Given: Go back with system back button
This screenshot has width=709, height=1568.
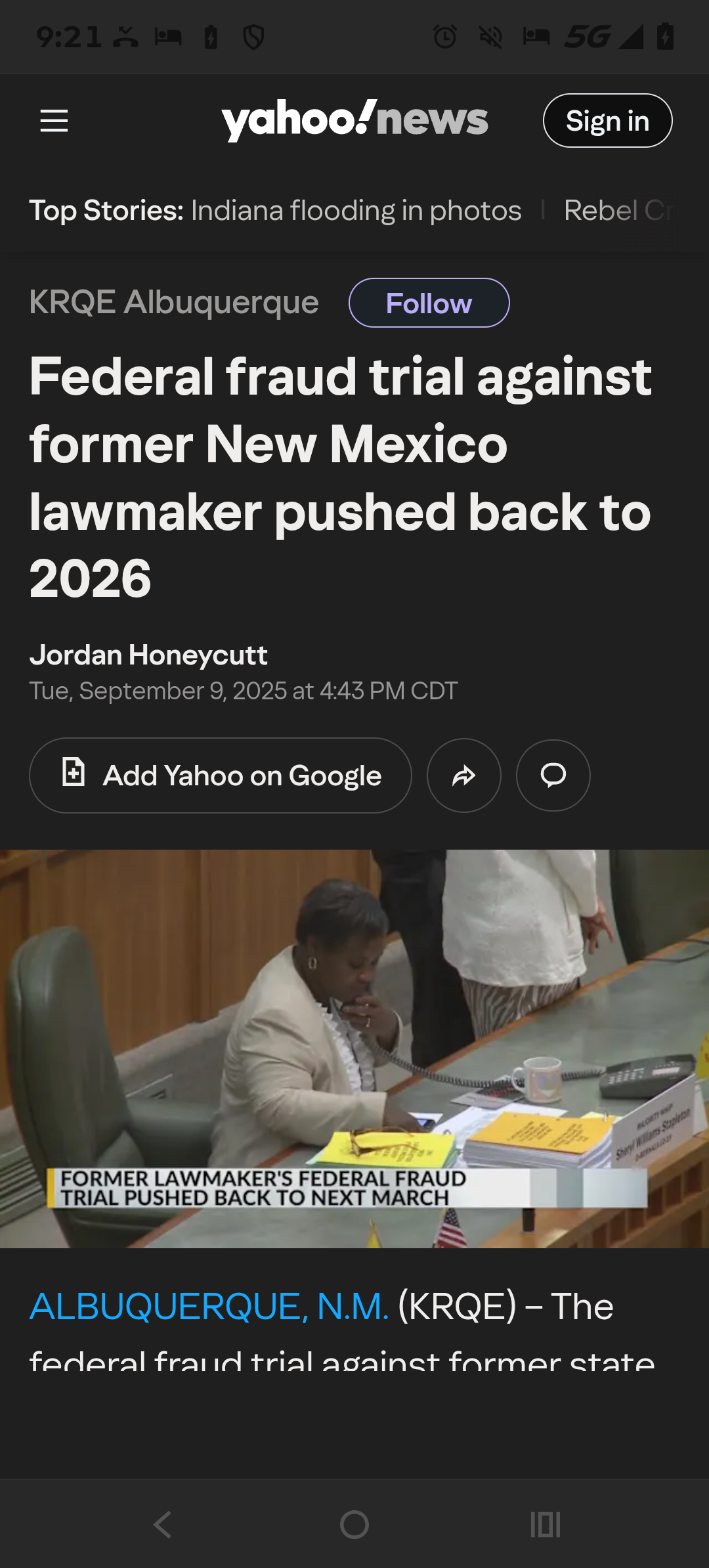Looking at the screenshot, I should coord(162,1524).
